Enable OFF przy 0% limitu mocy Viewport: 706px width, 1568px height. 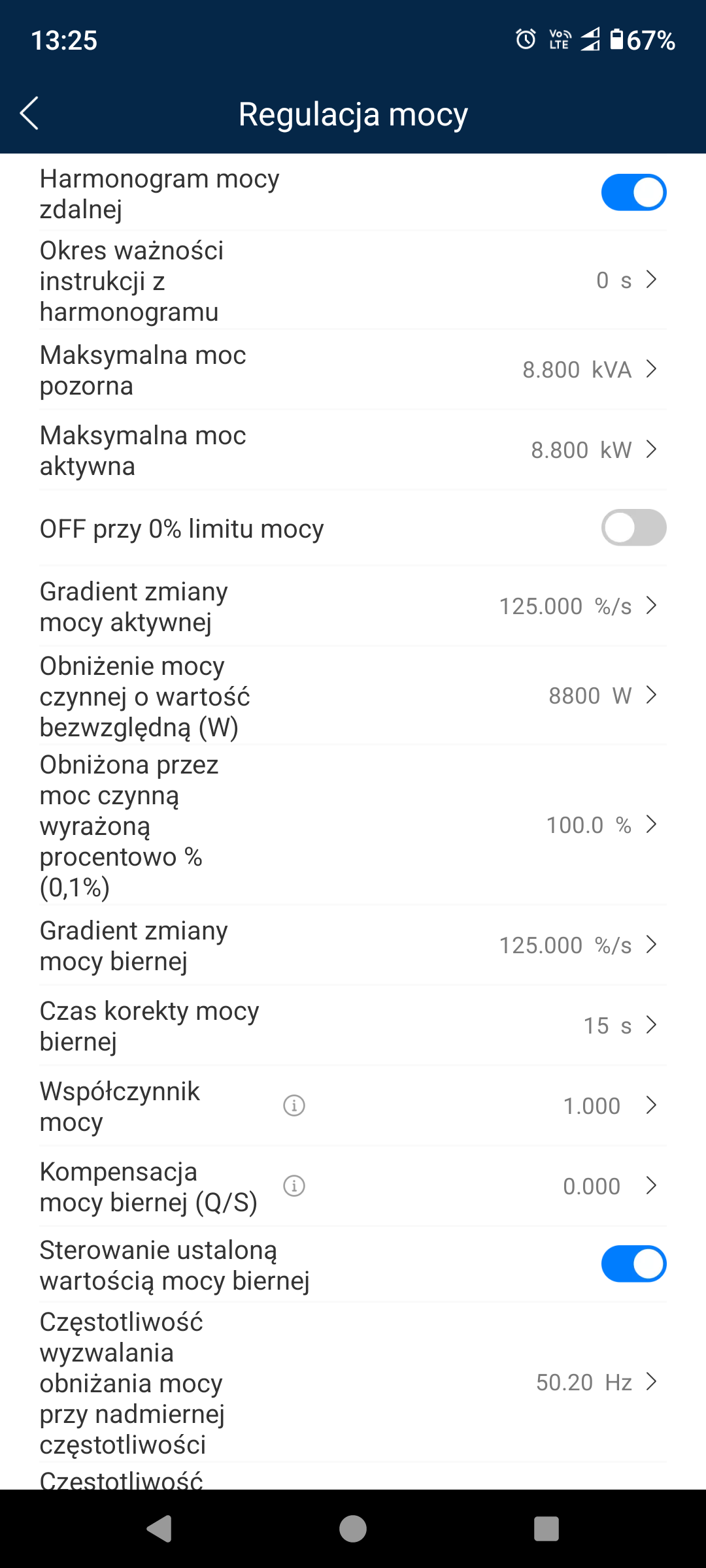(x=633, y=527)
